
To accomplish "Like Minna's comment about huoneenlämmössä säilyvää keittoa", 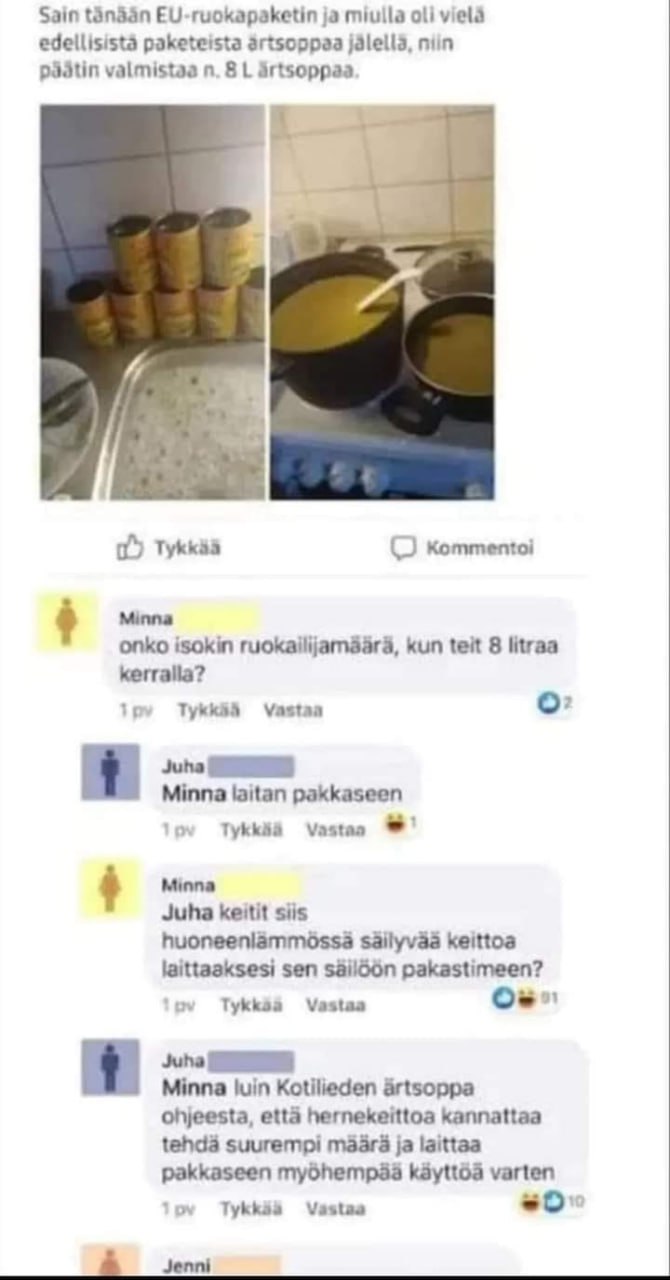I will click(251, 1005).
